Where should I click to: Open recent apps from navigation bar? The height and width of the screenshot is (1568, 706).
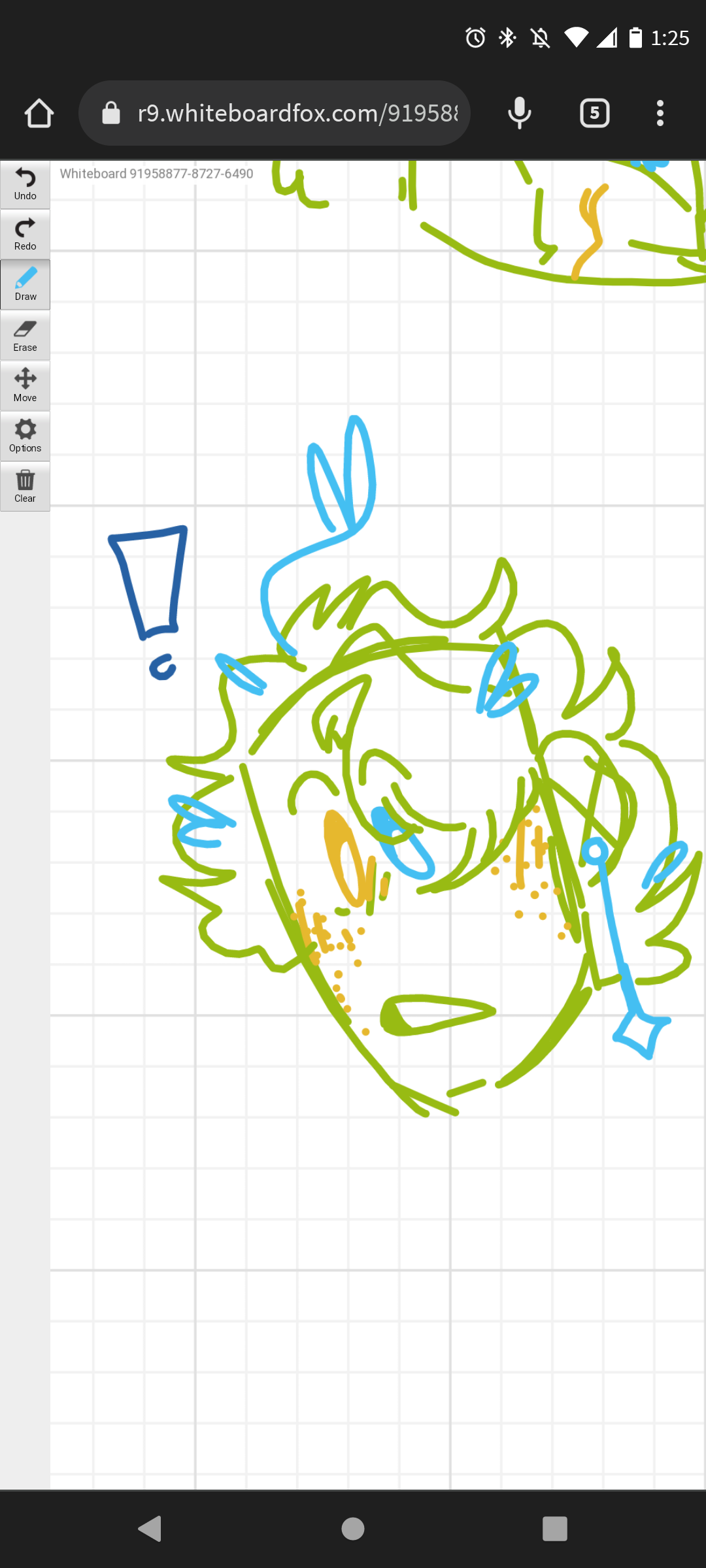click(x=555, y=1529)
